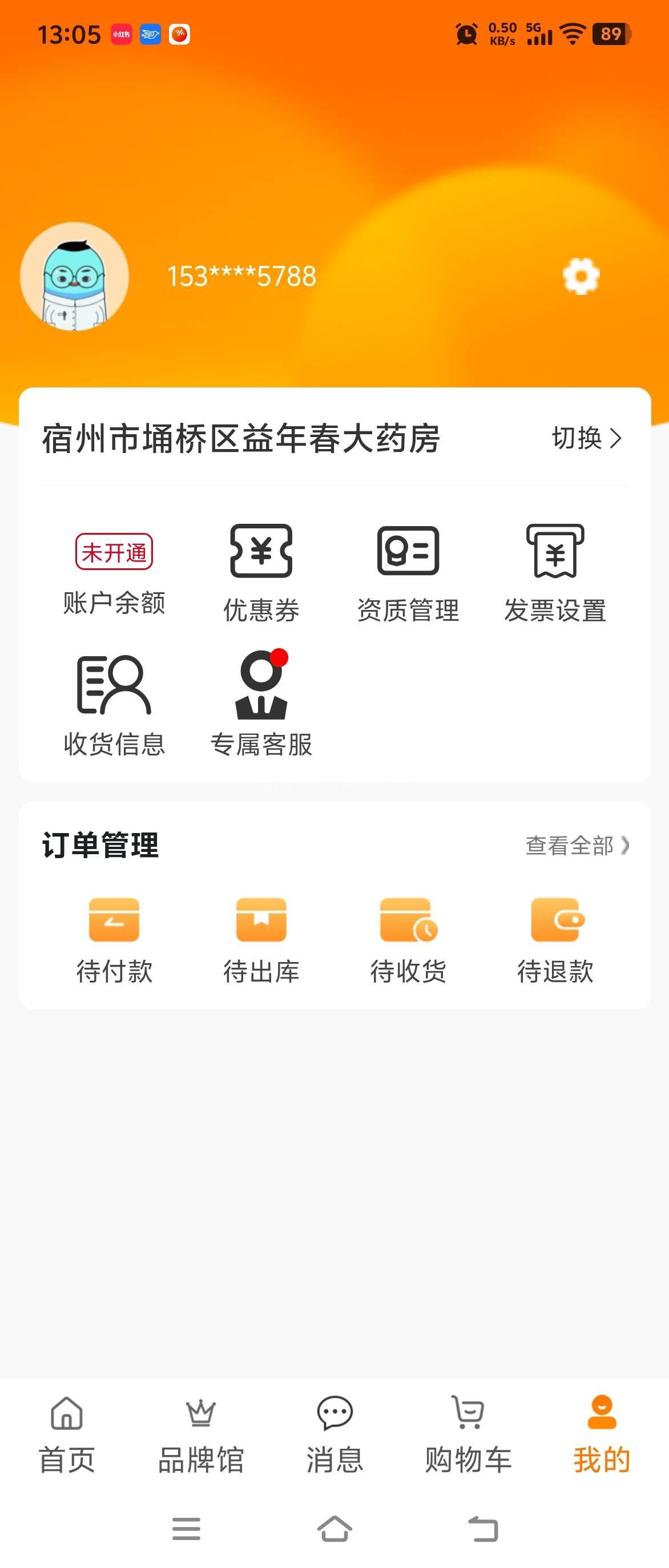Screen dimensions: 669x1568
Task: Tap the profile avatar picture
Action: click(74, 276)
